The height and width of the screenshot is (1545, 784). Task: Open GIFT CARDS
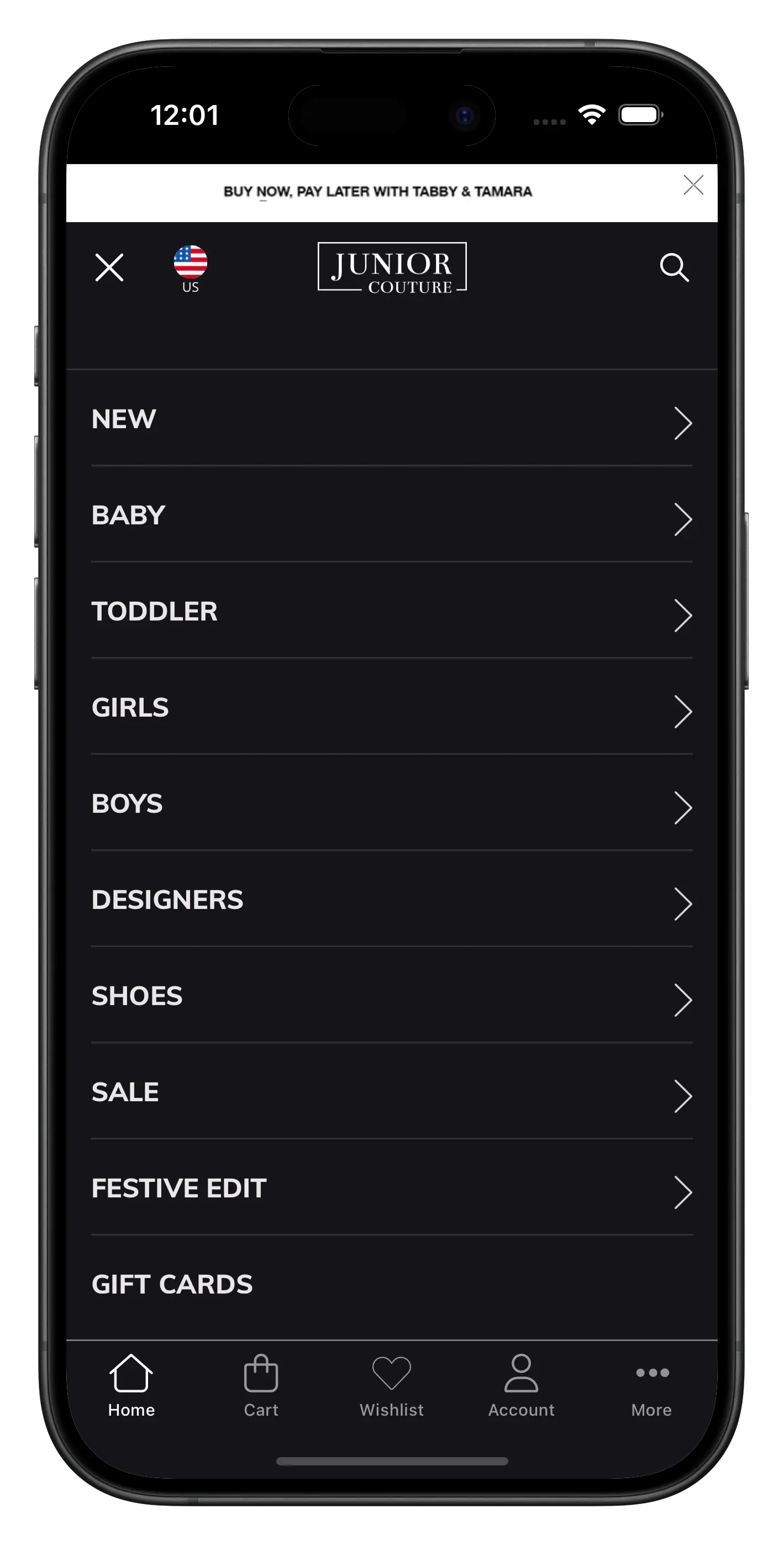392,1284
